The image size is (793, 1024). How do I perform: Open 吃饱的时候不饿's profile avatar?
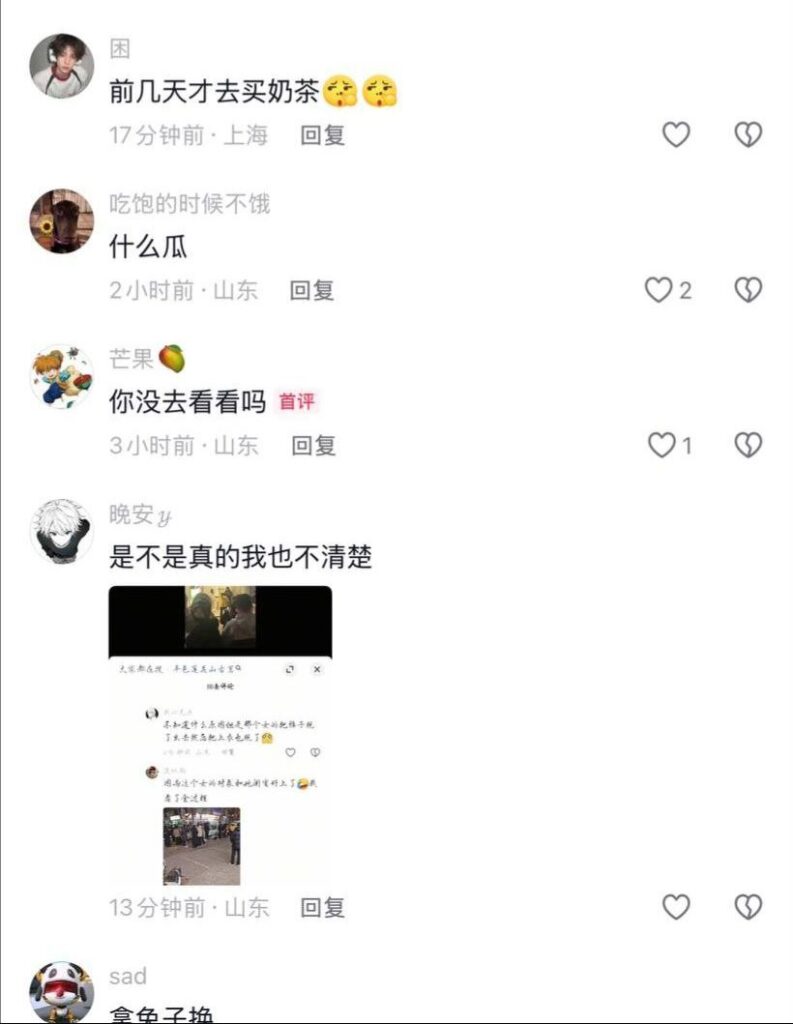point(61,221)
